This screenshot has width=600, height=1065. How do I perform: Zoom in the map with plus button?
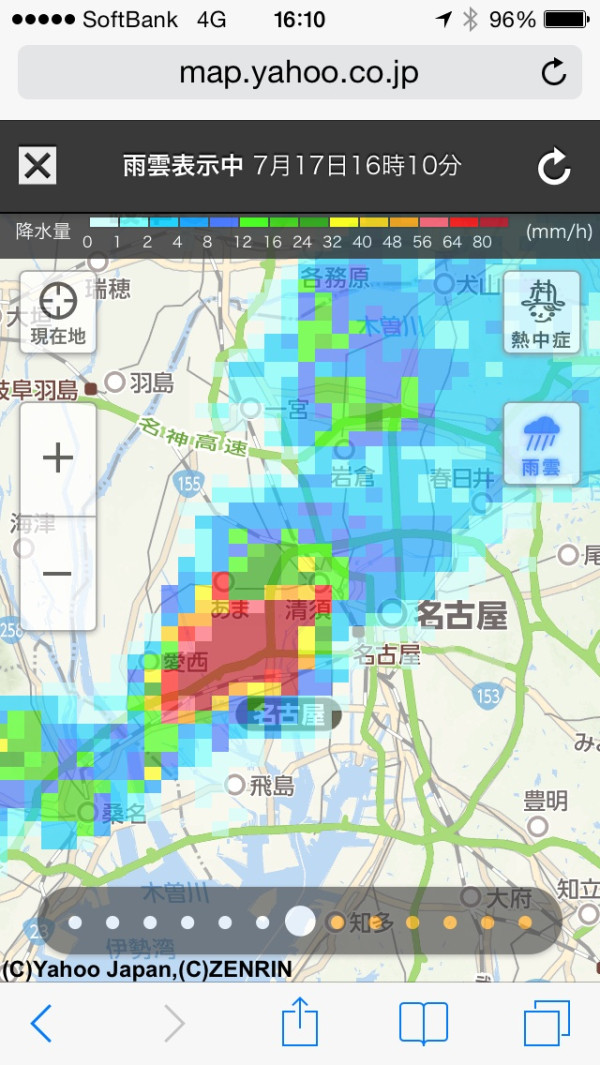[x=58, y=458]
